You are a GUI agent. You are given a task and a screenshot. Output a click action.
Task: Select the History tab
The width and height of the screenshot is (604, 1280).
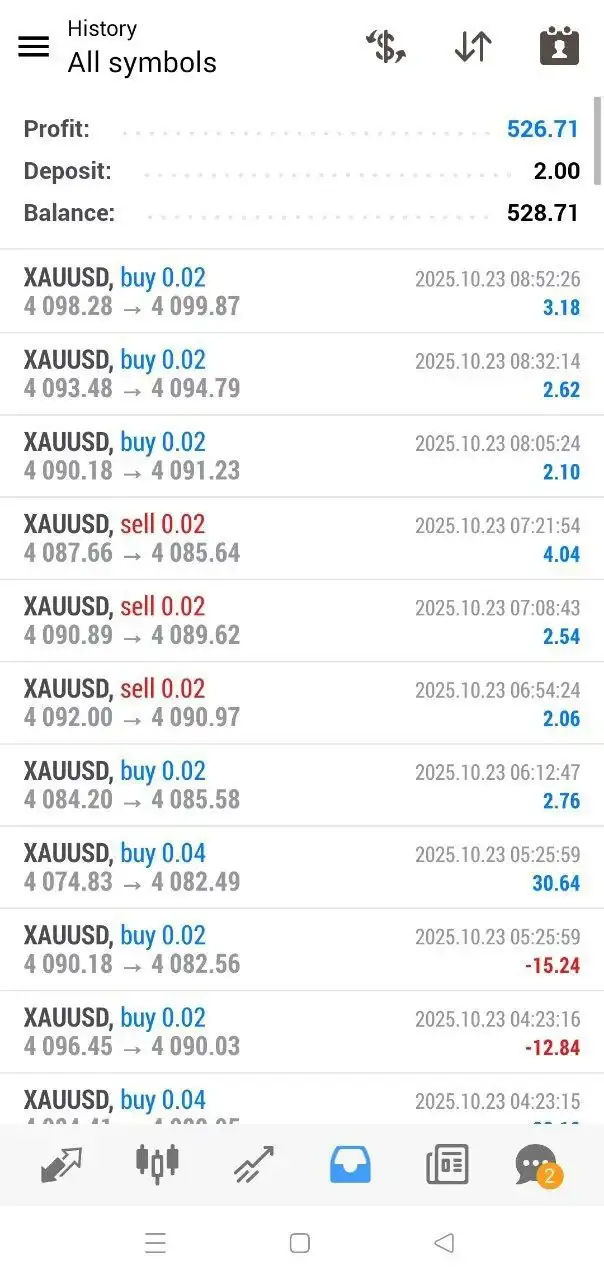pyautogui.click(x=350, y=1164)
